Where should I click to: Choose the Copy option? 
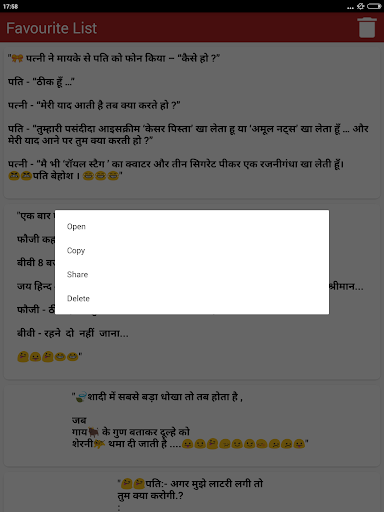pyautogui.click(x=192, y=251)
